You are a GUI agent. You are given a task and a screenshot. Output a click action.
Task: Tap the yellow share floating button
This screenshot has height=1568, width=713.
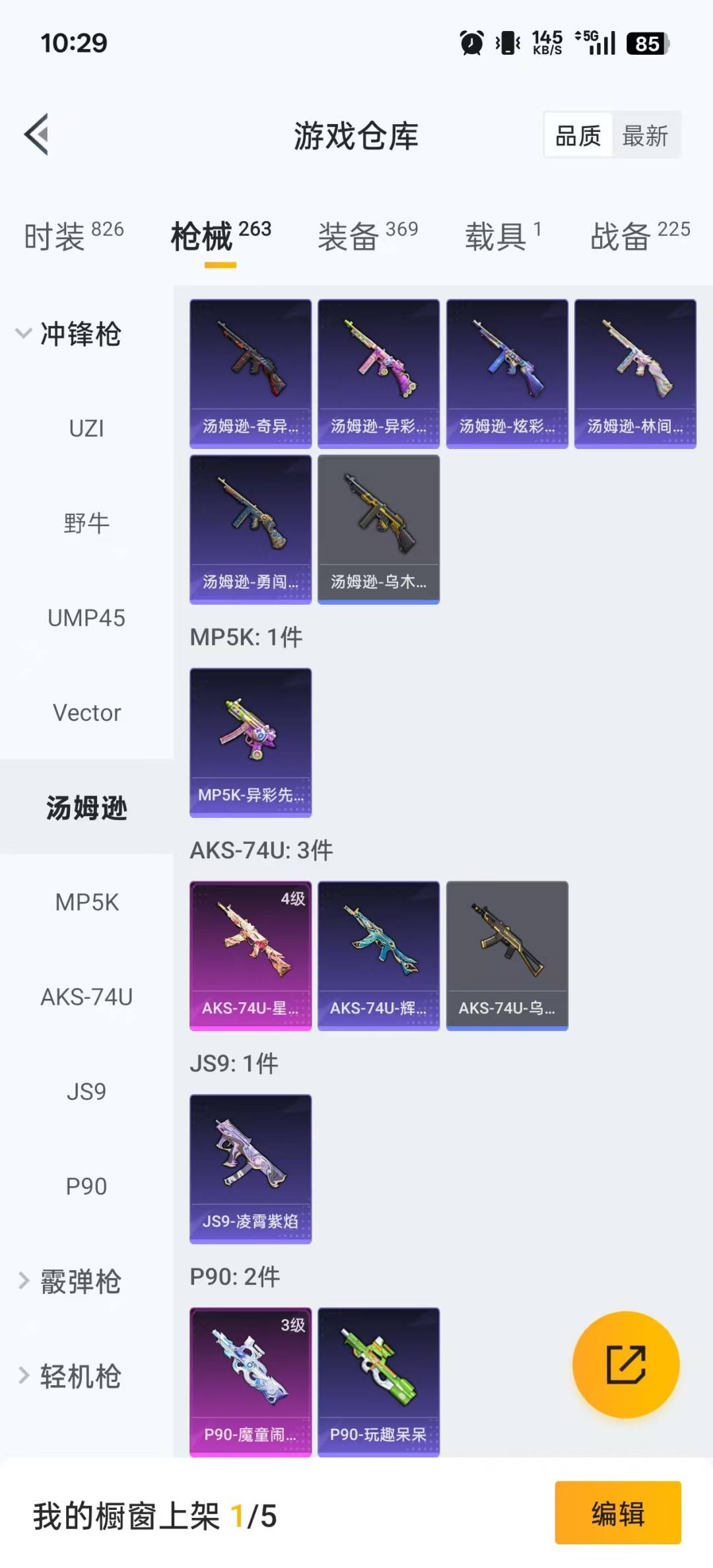[x=625, y=1364]
